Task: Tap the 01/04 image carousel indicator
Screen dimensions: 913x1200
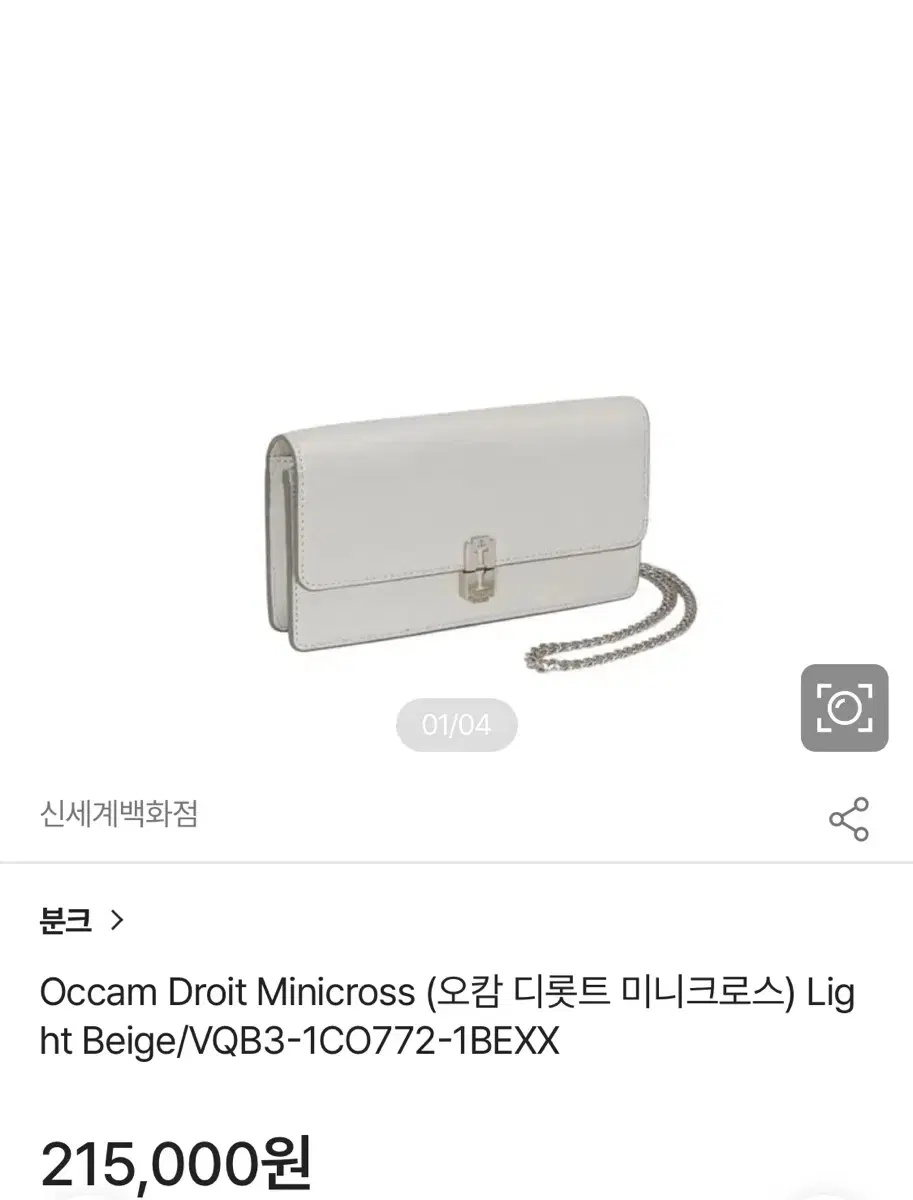Action: pos(457,724)
